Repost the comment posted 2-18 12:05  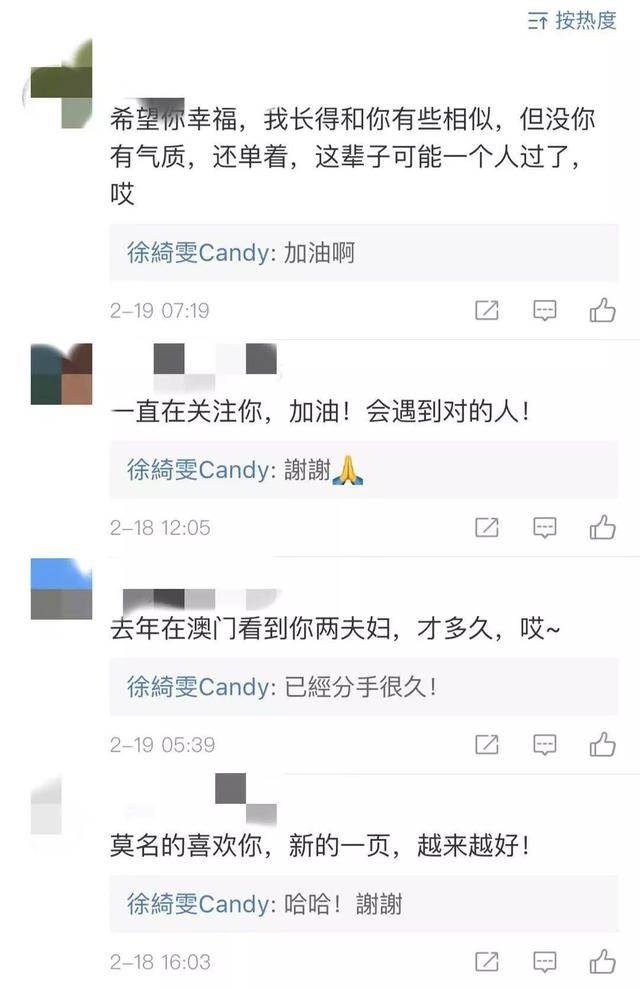(x=487, y=527)
